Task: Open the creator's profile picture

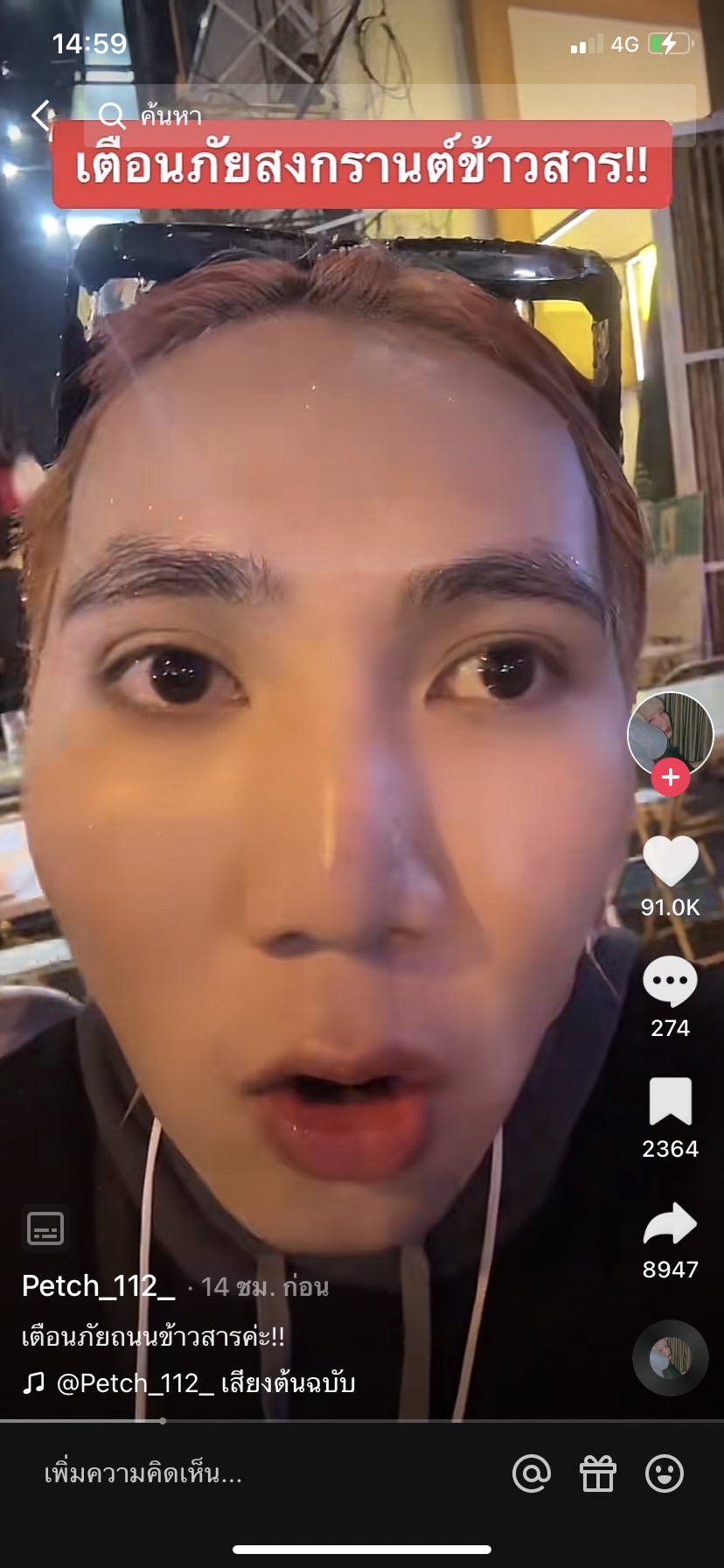Action: (670, 733)
